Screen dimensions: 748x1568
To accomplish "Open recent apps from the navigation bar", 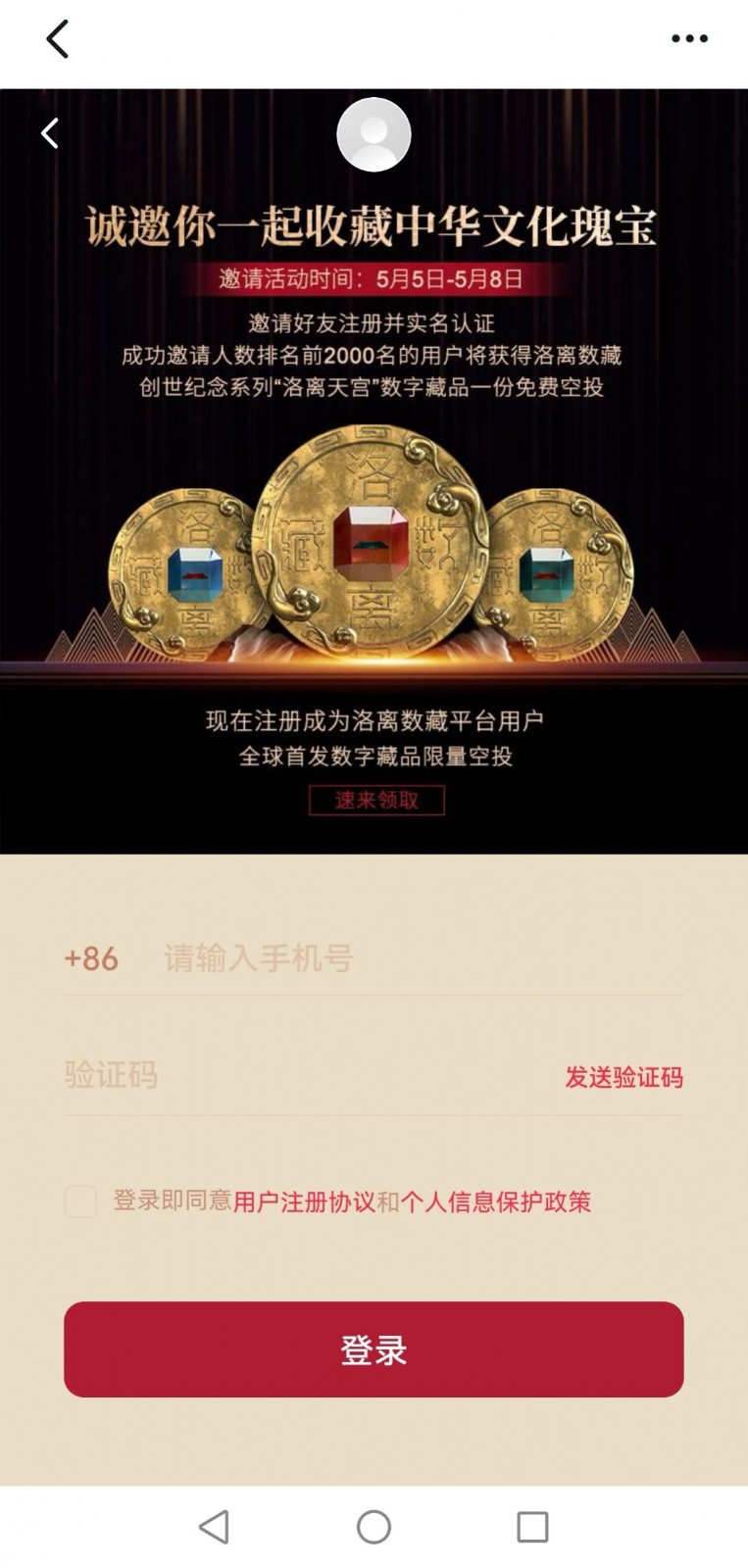I will tap(532, 1526).
